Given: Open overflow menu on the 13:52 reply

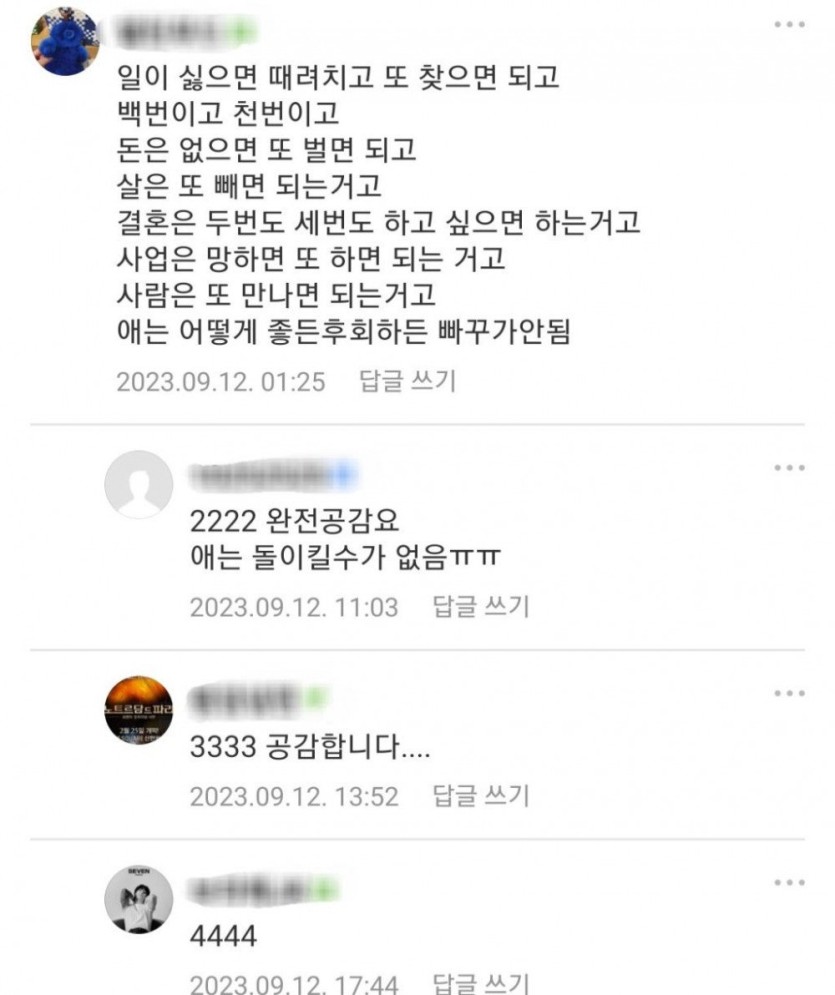Looking at the screenshot, I should (789, 692).
